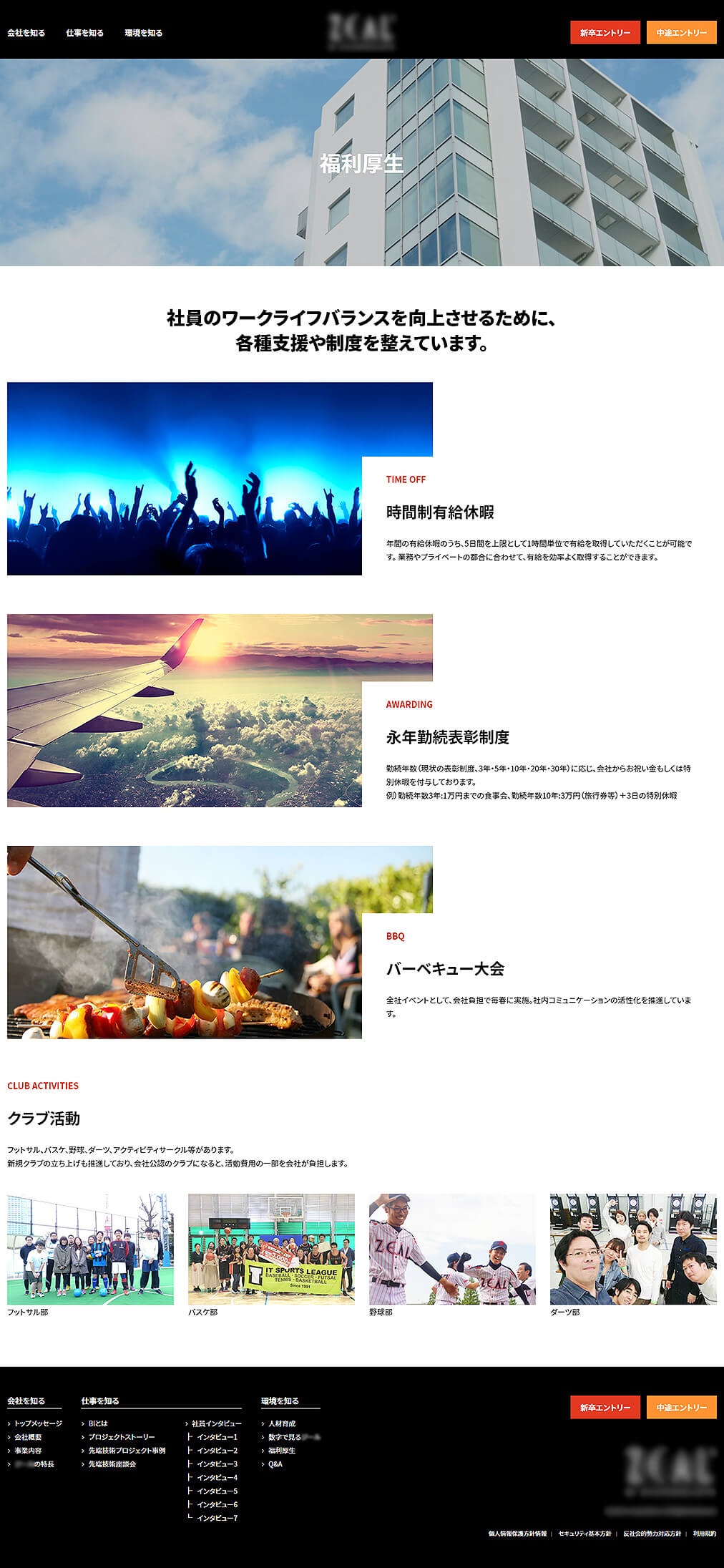Open the BIとは footer link

(98, 1423)
